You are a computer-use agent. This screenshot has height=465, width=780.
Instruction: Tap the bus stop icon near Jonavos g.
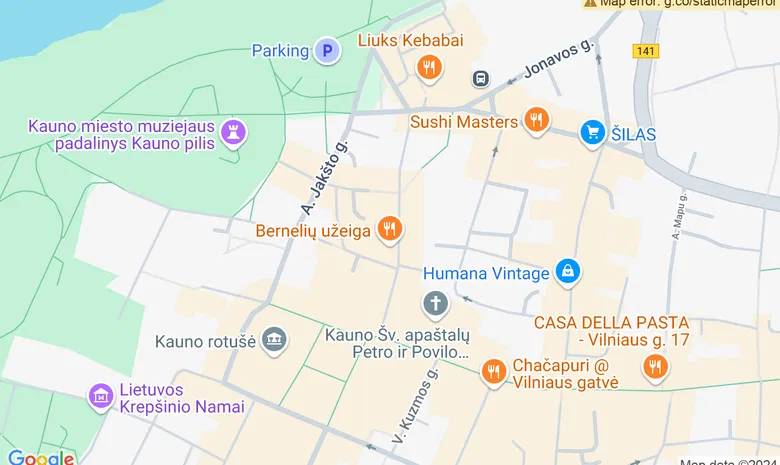click(481, 78)
